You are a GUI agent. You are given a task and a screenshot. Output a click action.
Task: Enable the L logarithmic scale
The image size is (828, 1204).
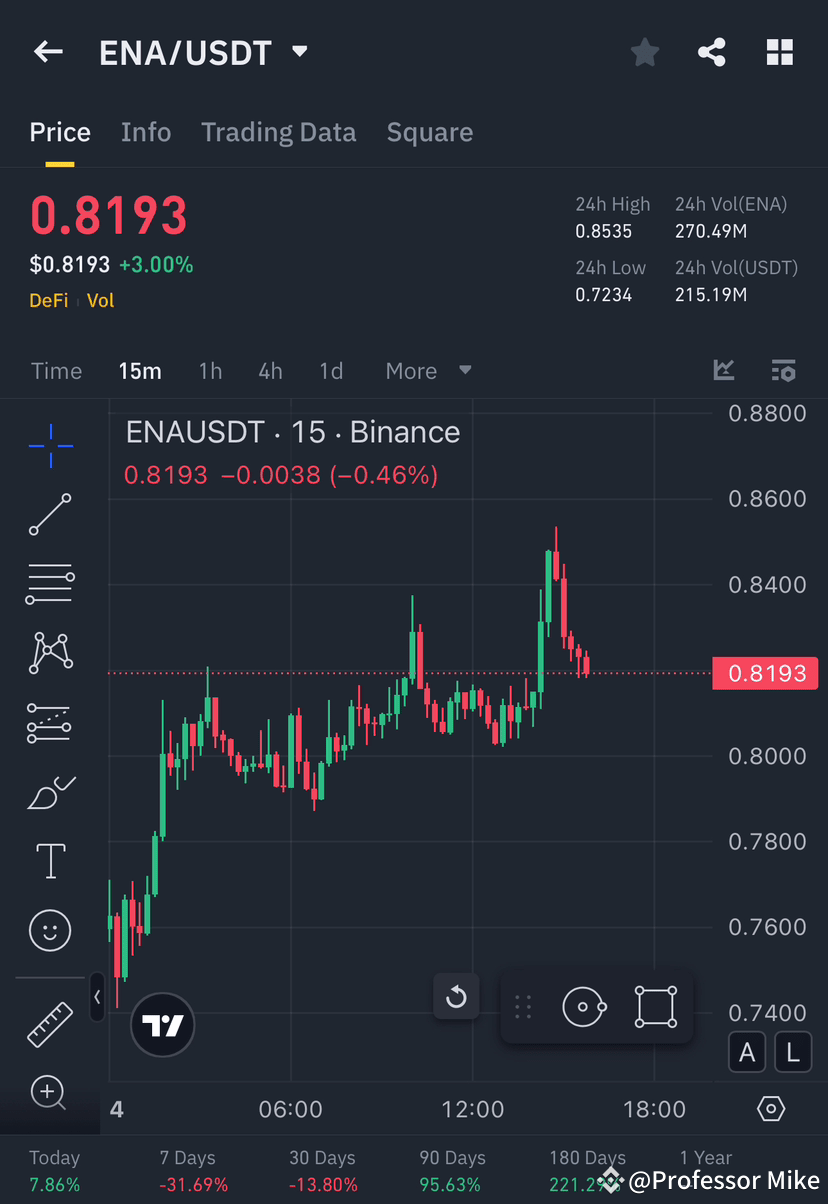793,1052
